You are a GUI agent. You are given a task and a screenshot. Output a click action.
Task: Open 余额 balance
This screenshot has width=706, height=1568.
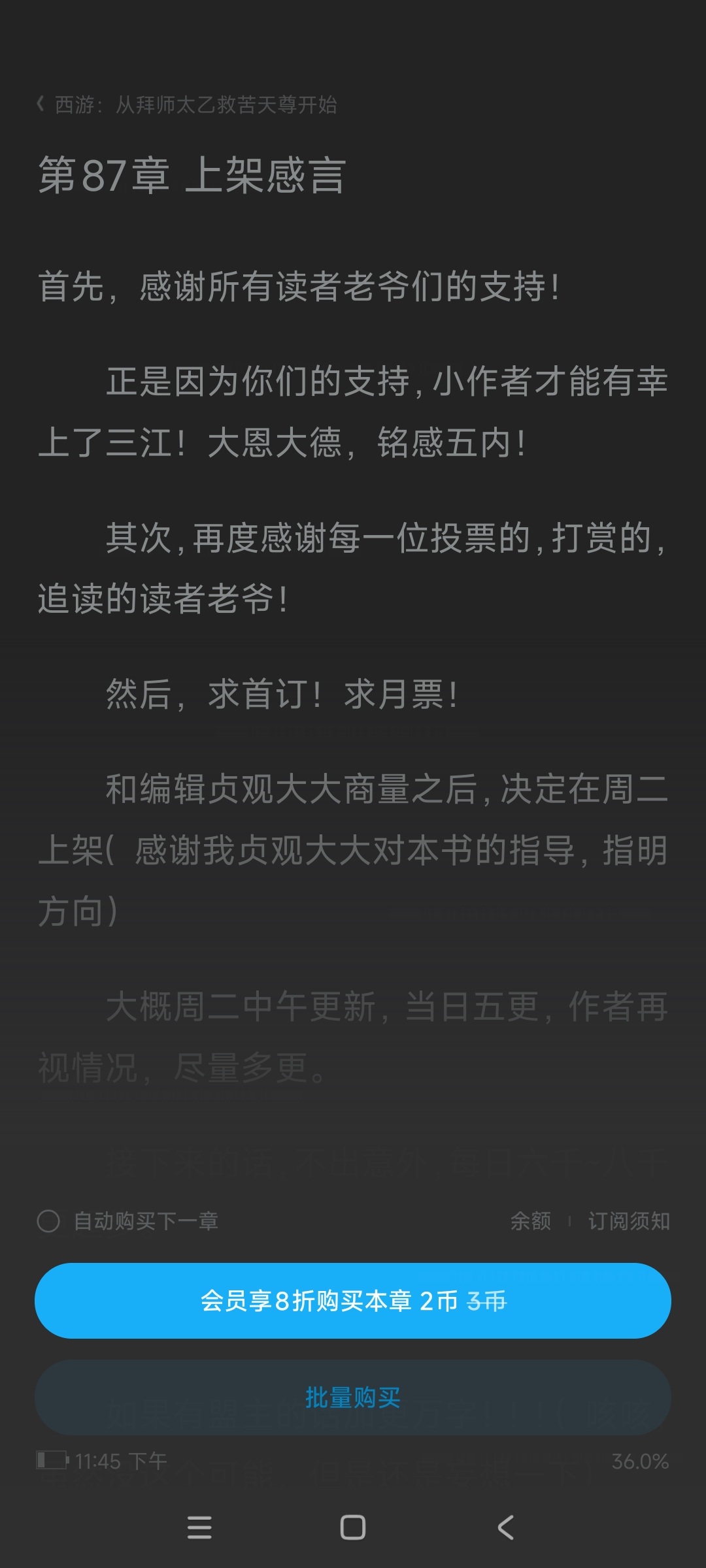[x=530, y=1221]
